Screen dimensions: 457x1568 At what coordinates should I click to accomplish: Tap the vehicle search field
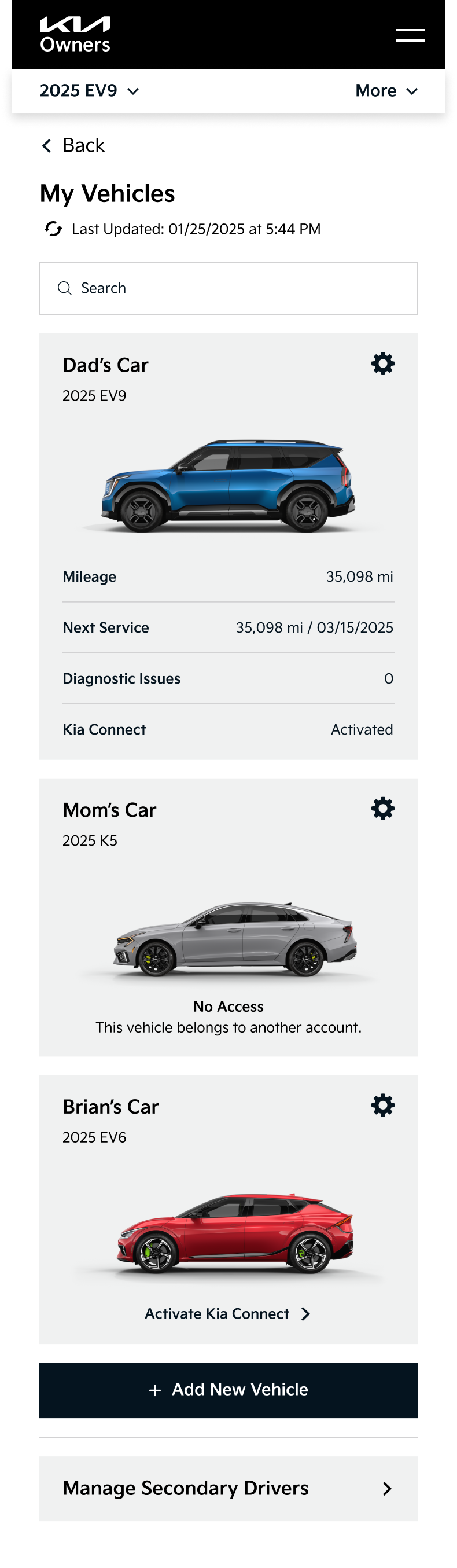coord(228,288)
